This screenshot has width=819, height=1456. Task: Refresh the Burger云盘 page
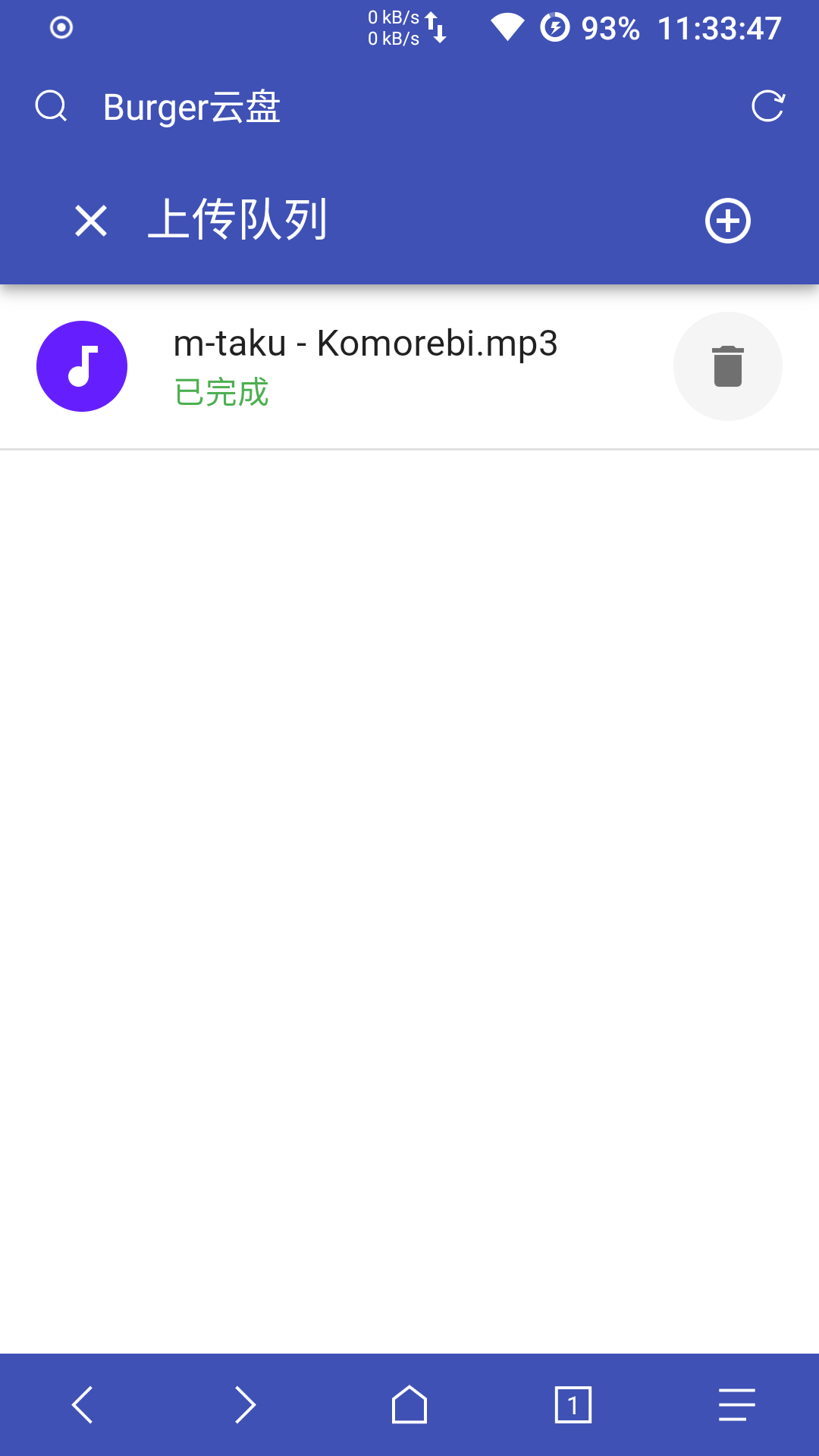767,106
